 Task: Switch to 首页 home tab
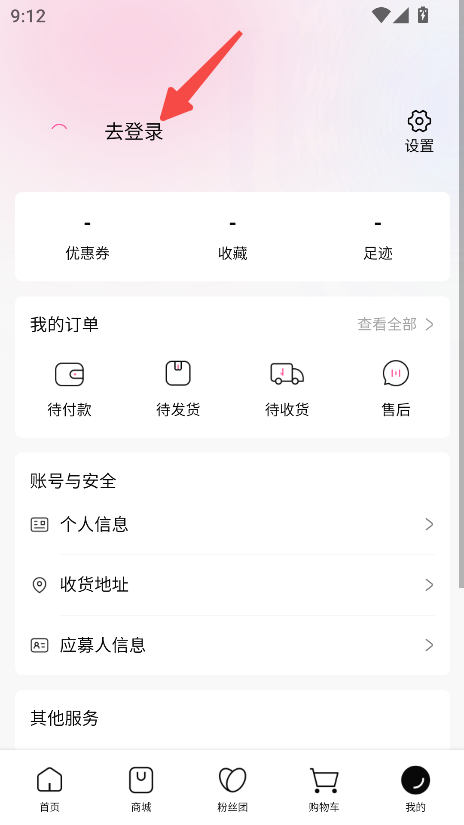point(49,789)
